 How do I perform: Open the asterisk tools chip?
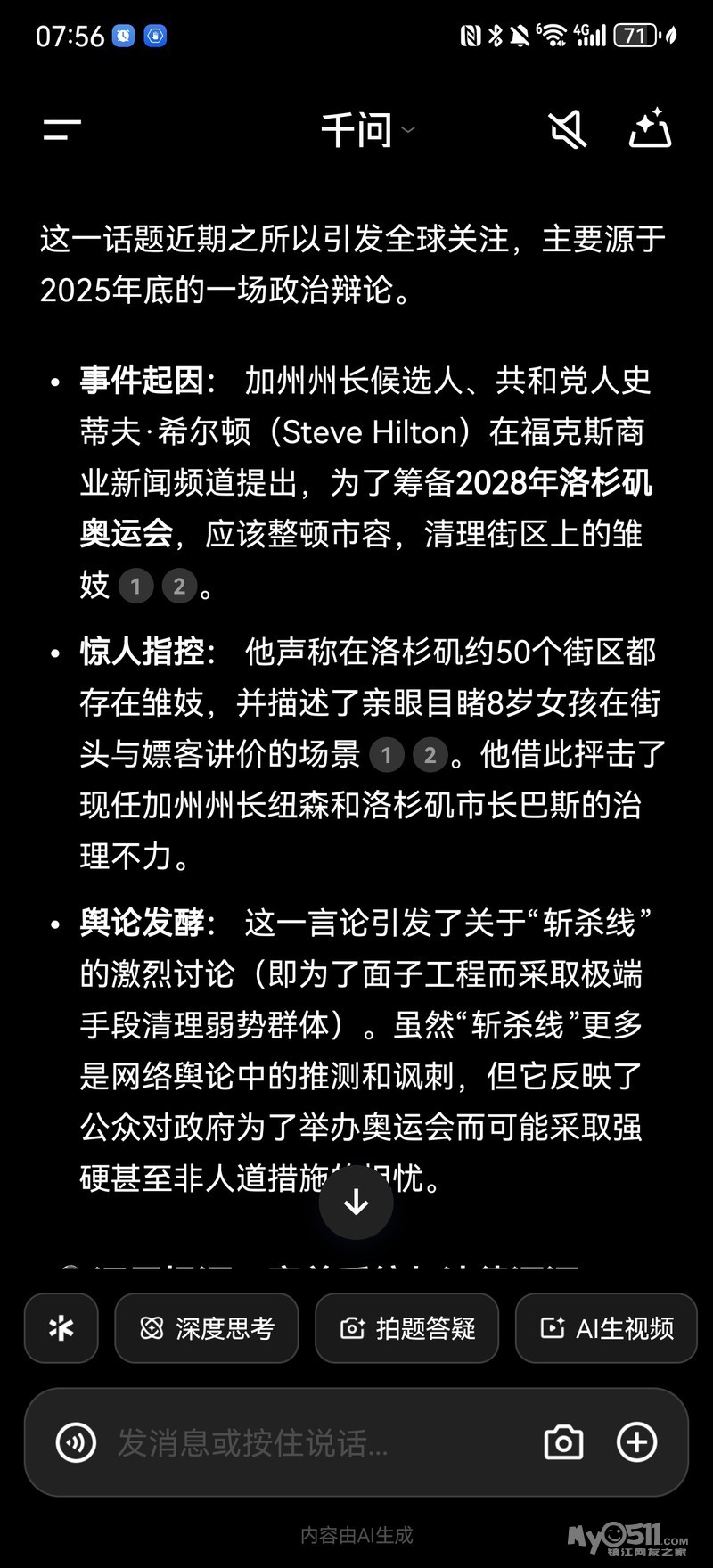[x=61, y=1328]
